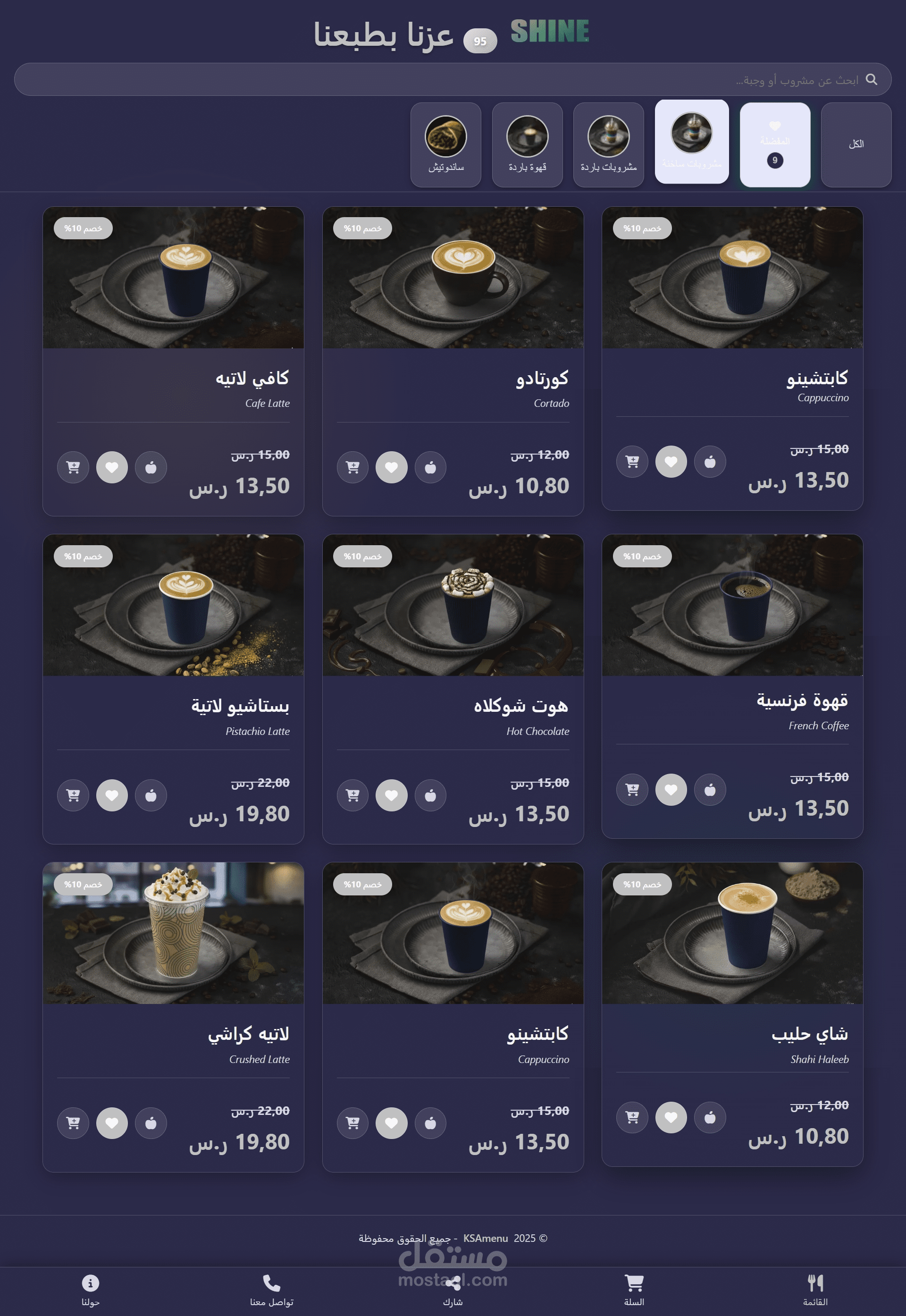Viewport: 906px width, 1316px height.
Task: Favorite the Cortado with the heart
Action: coord(392,467)
